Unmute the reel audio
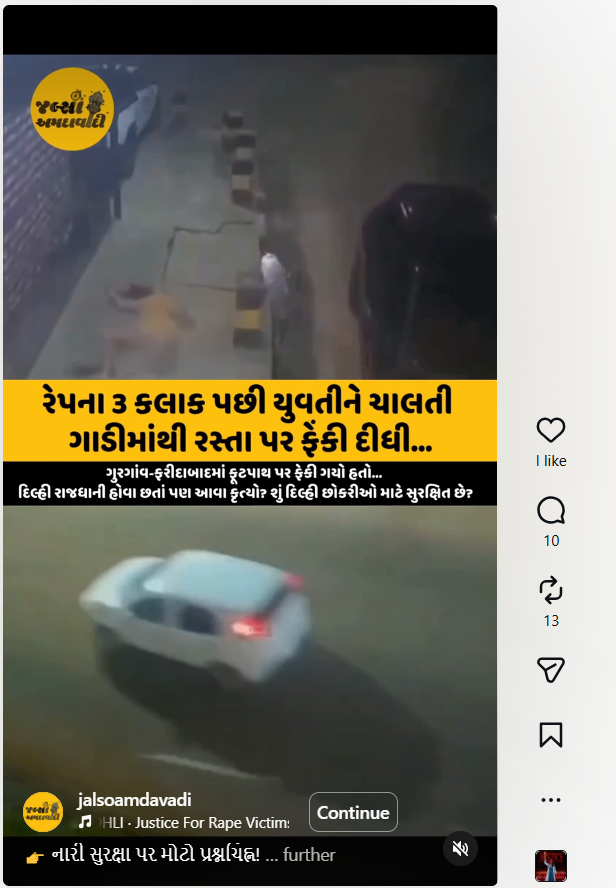This screenshot has height=888, width=616. point(460,849)
